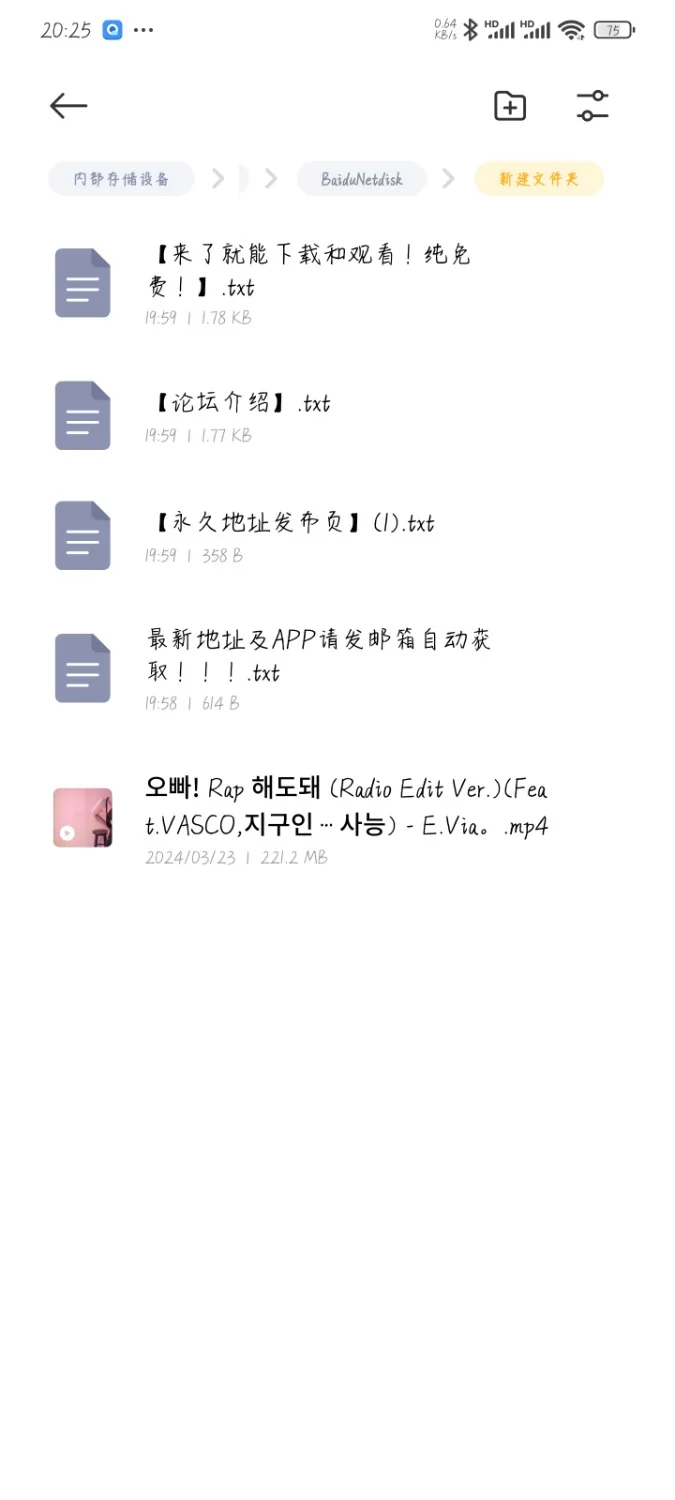Go back using the arrow icon
This screenshot has height=1500, width=675.
point(68,106)
